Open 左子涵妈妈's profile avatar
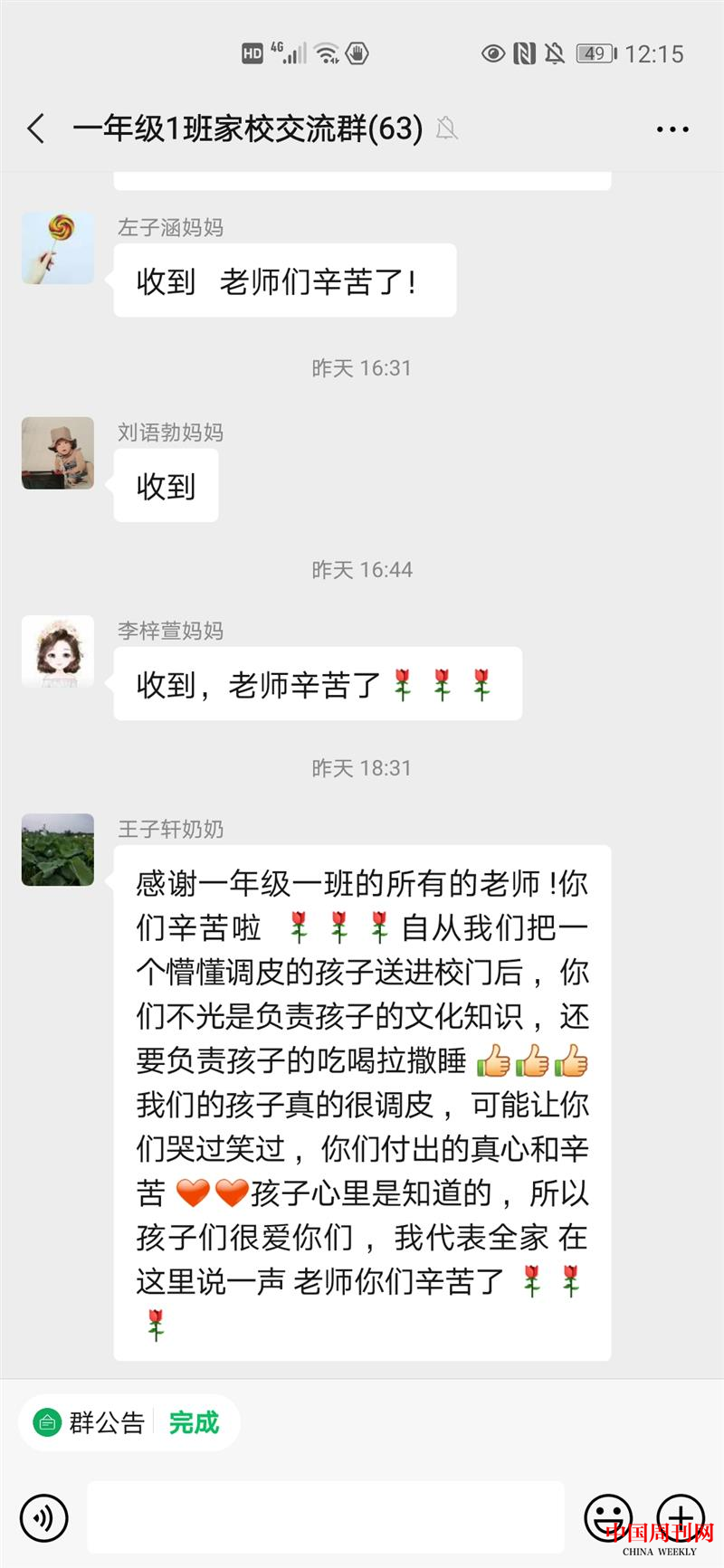The height and width of the screenshot is (1568, 724). [58, 248]
